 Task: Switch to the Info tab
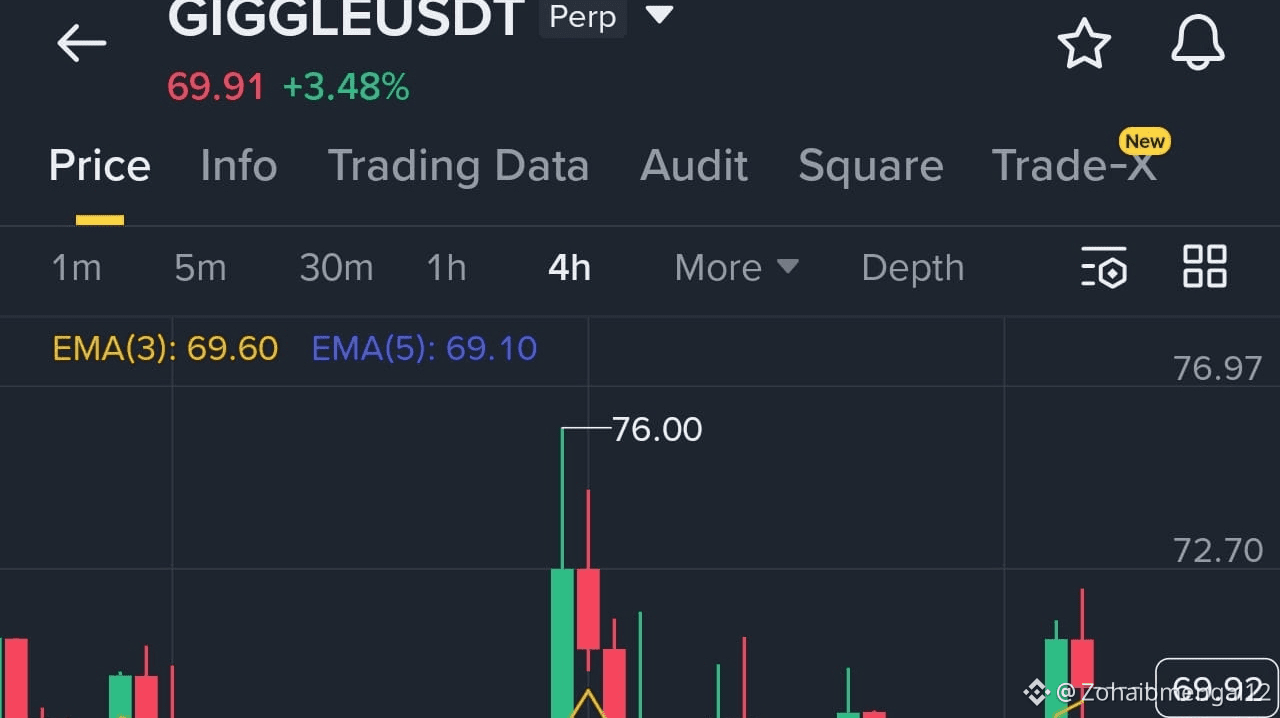tap(238, 166)
